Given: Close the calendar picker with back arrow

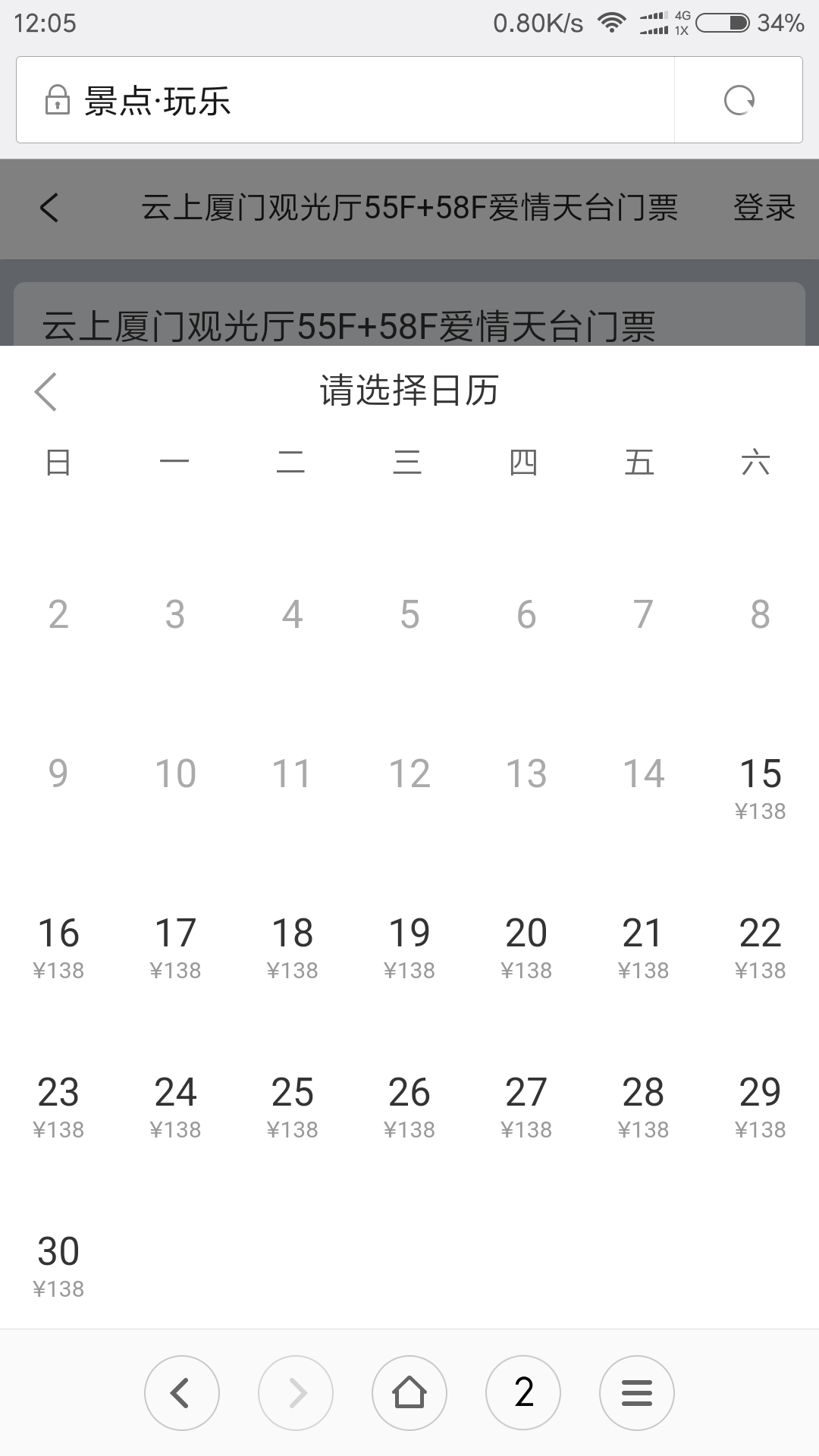Looking at the screenshot, I should click(46, 391).
